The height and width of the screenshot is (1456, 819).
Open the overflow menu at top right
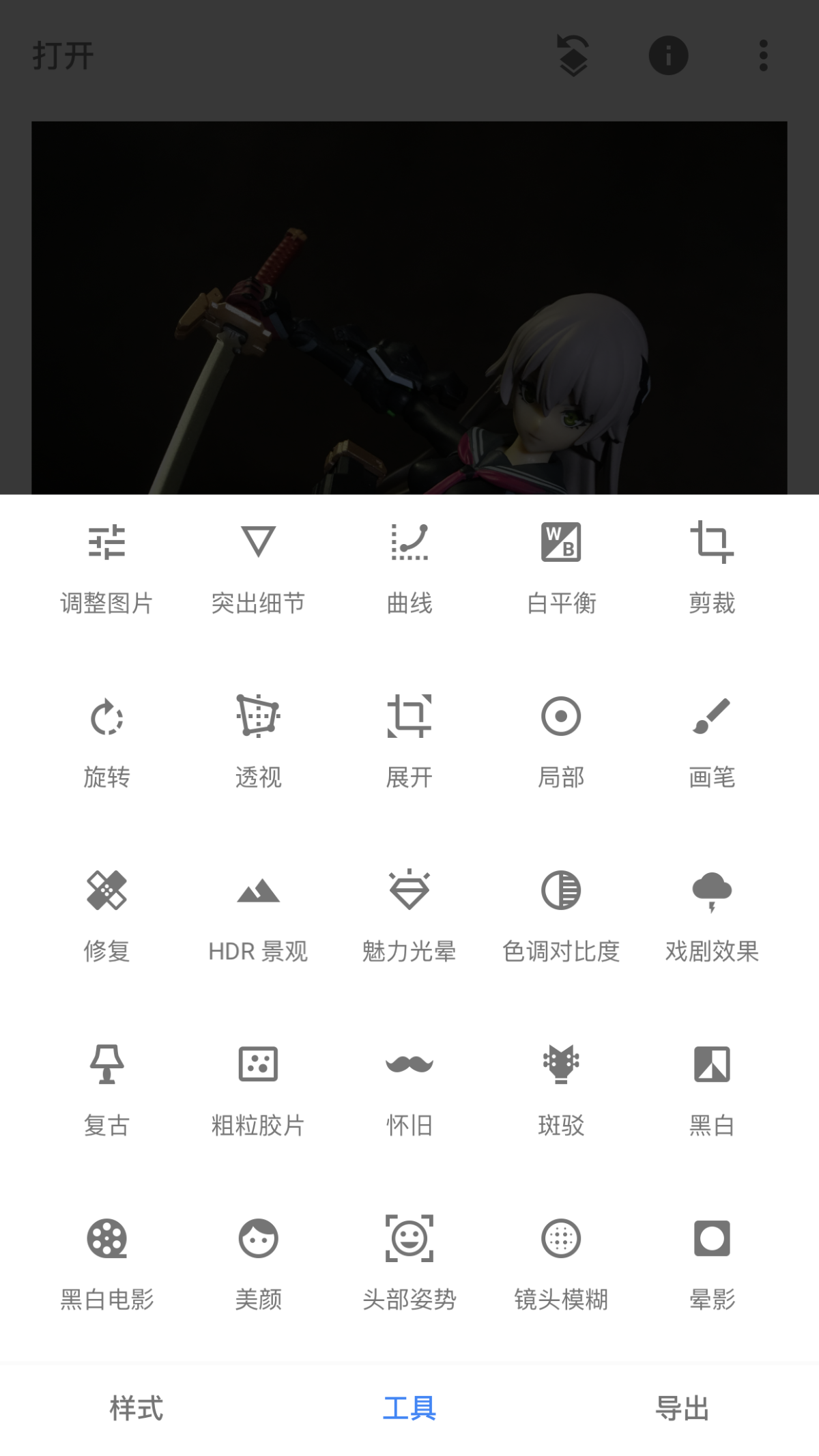click(x=764, y=55)
